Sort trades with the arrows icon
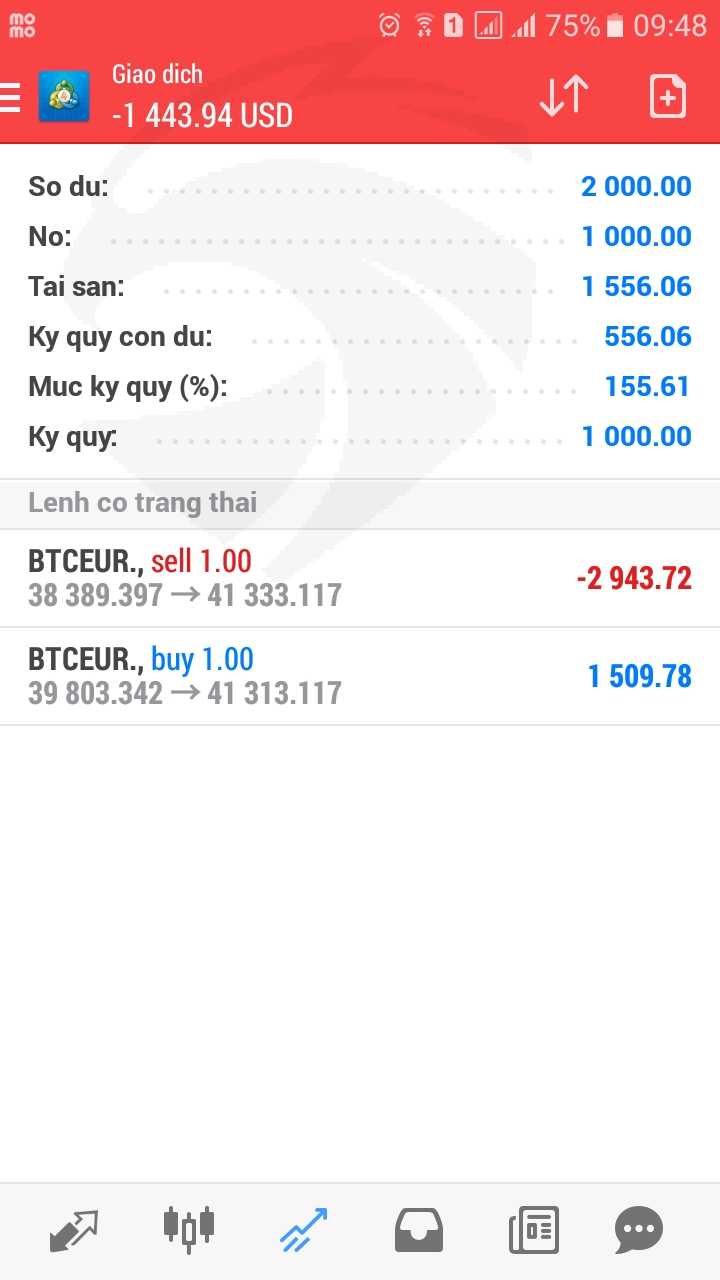Viewport: 720px width, 1280px height. point(563,96)
